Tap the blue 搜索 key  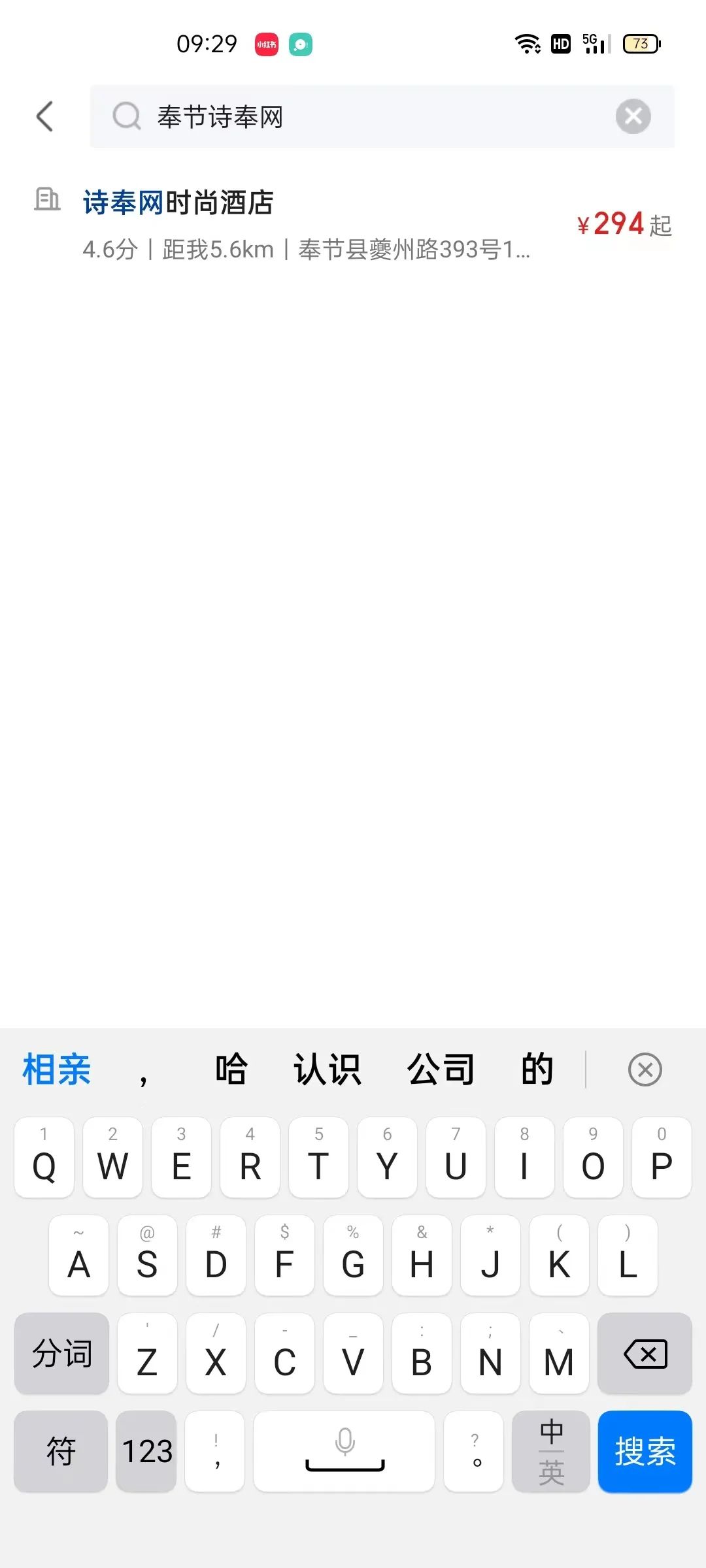tap(645, 1452)
